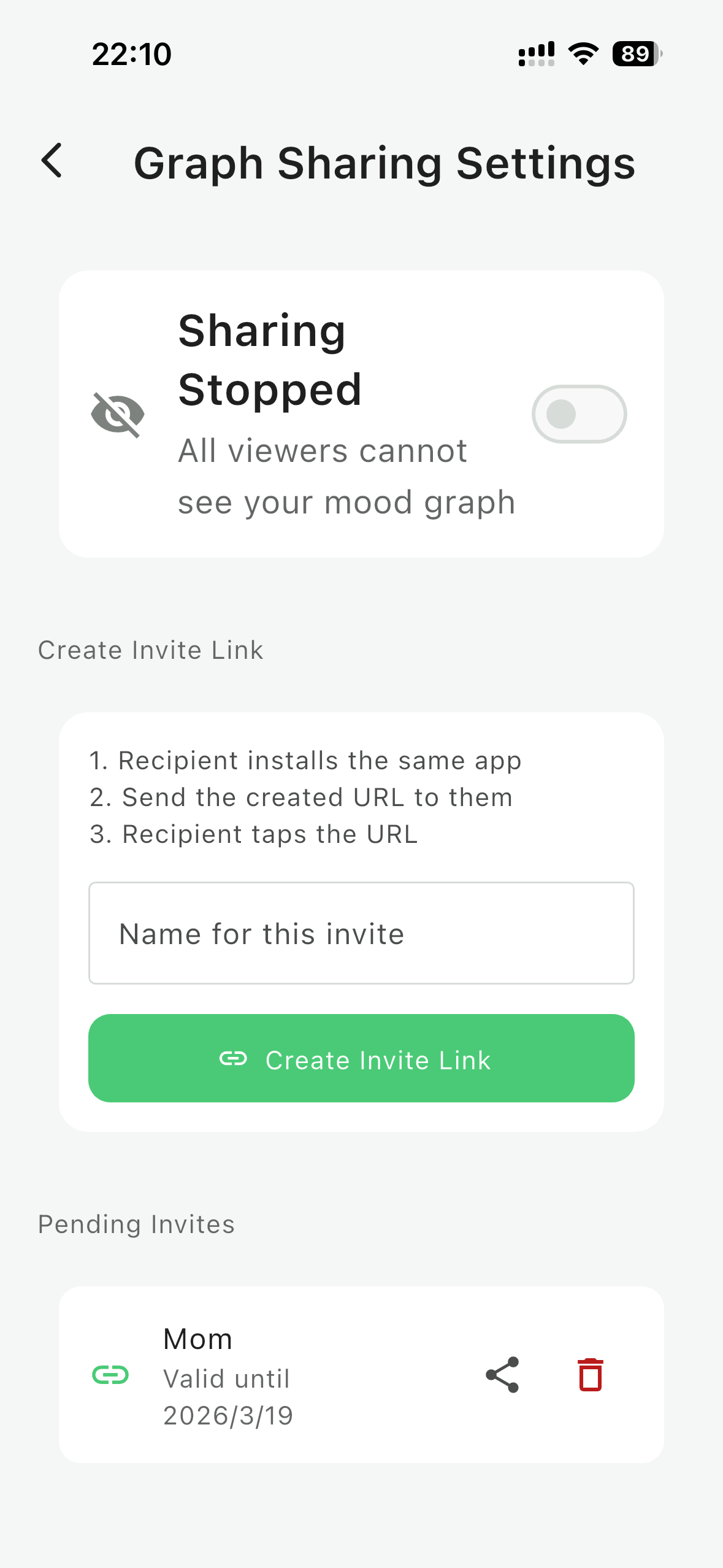Share the Mom invite link
The height and width of the screenshot is (1568, 723).
click(x=501, y=1376)
